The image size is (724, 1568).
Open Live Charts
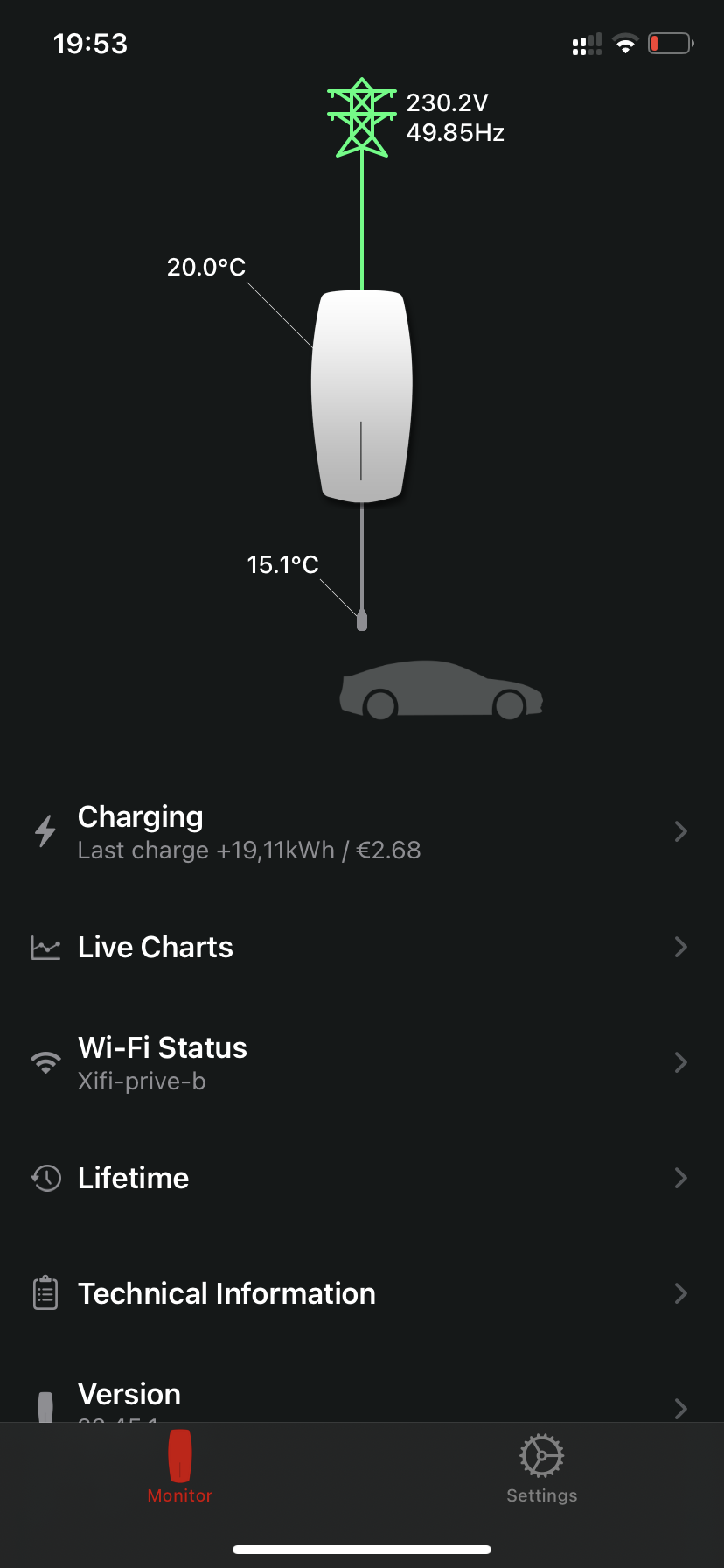click(x=361, y=947)
